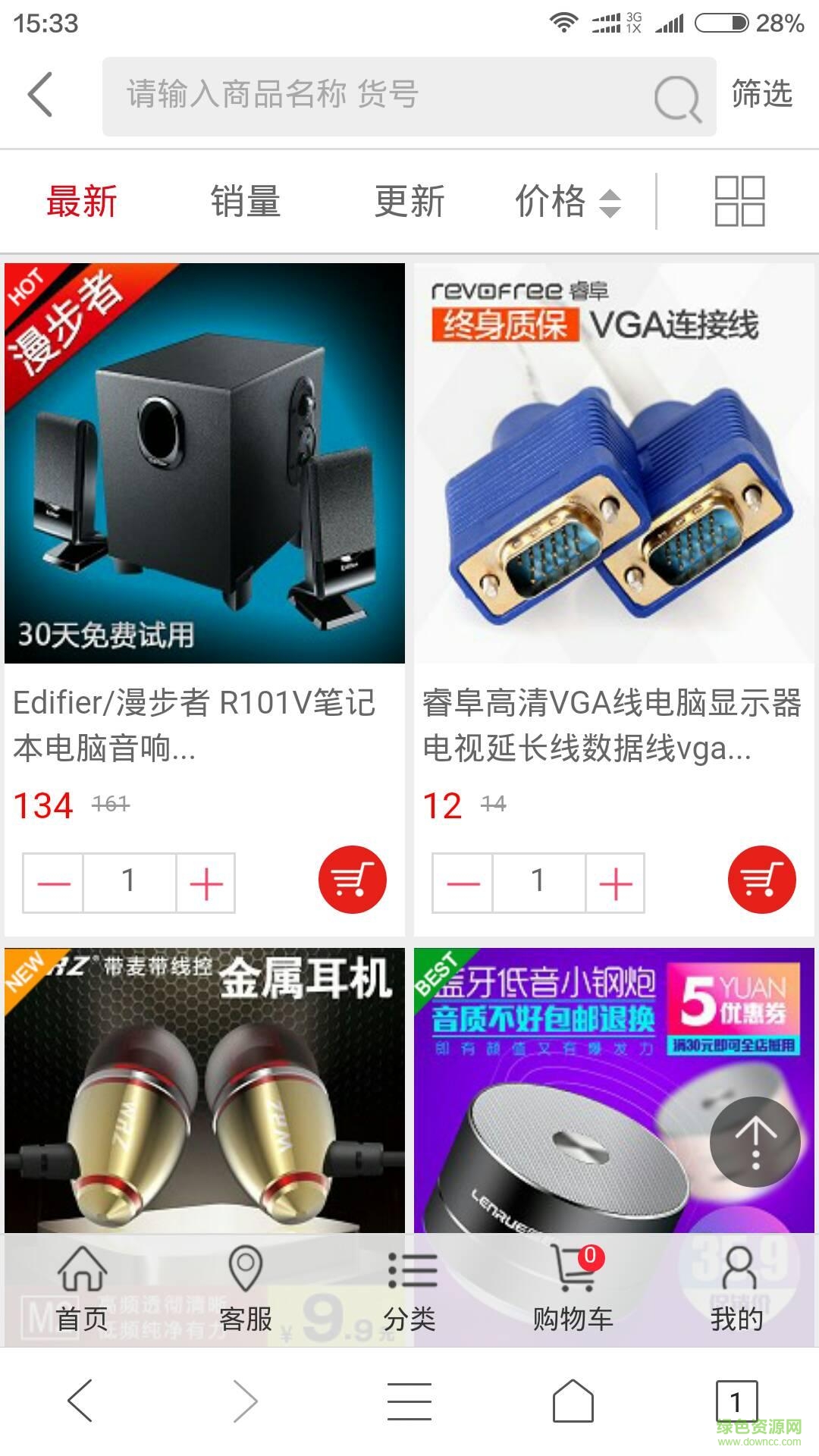Switch to grid layout view
This screenshot has width=819, height=1456.
(742, 201)
